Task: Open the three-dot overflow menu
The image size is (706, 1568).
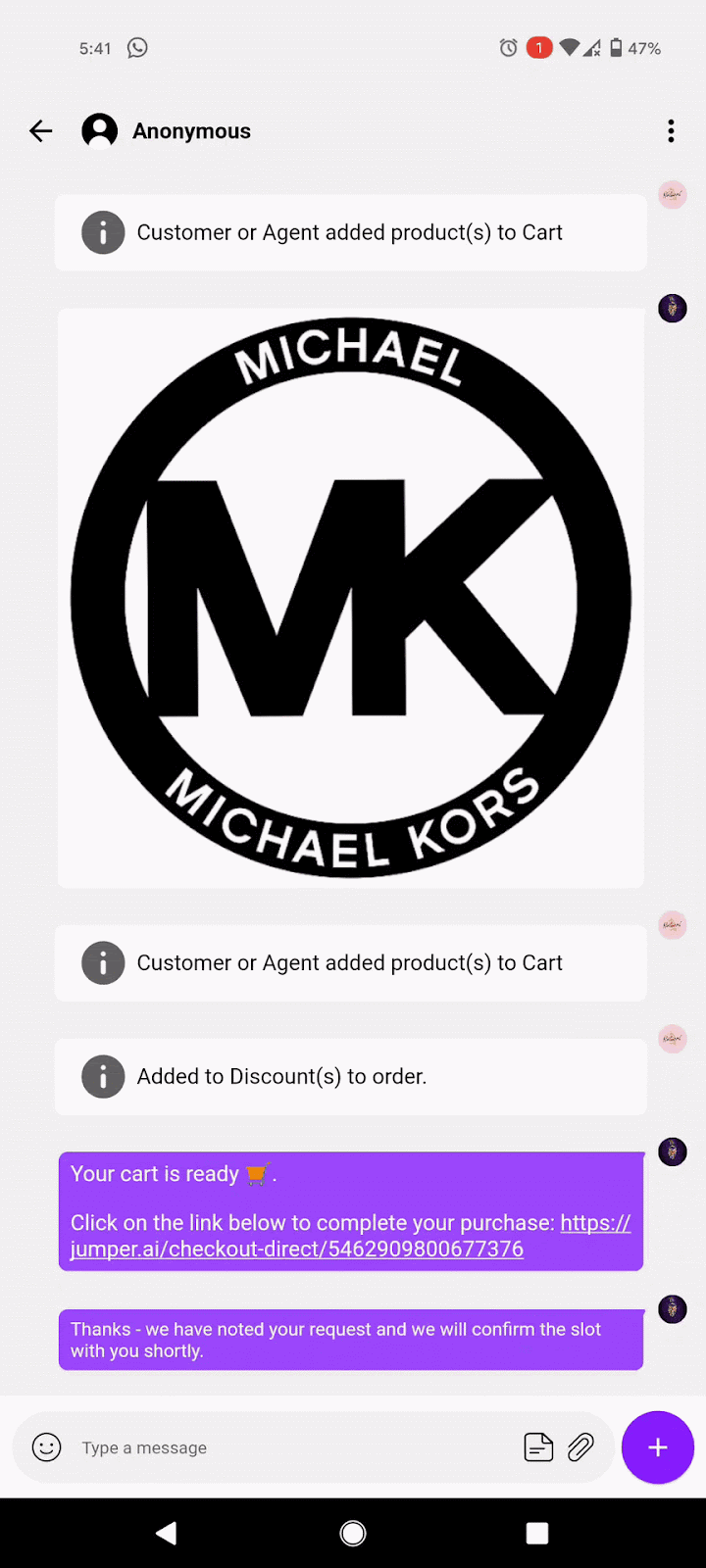Action: (671, 131)
